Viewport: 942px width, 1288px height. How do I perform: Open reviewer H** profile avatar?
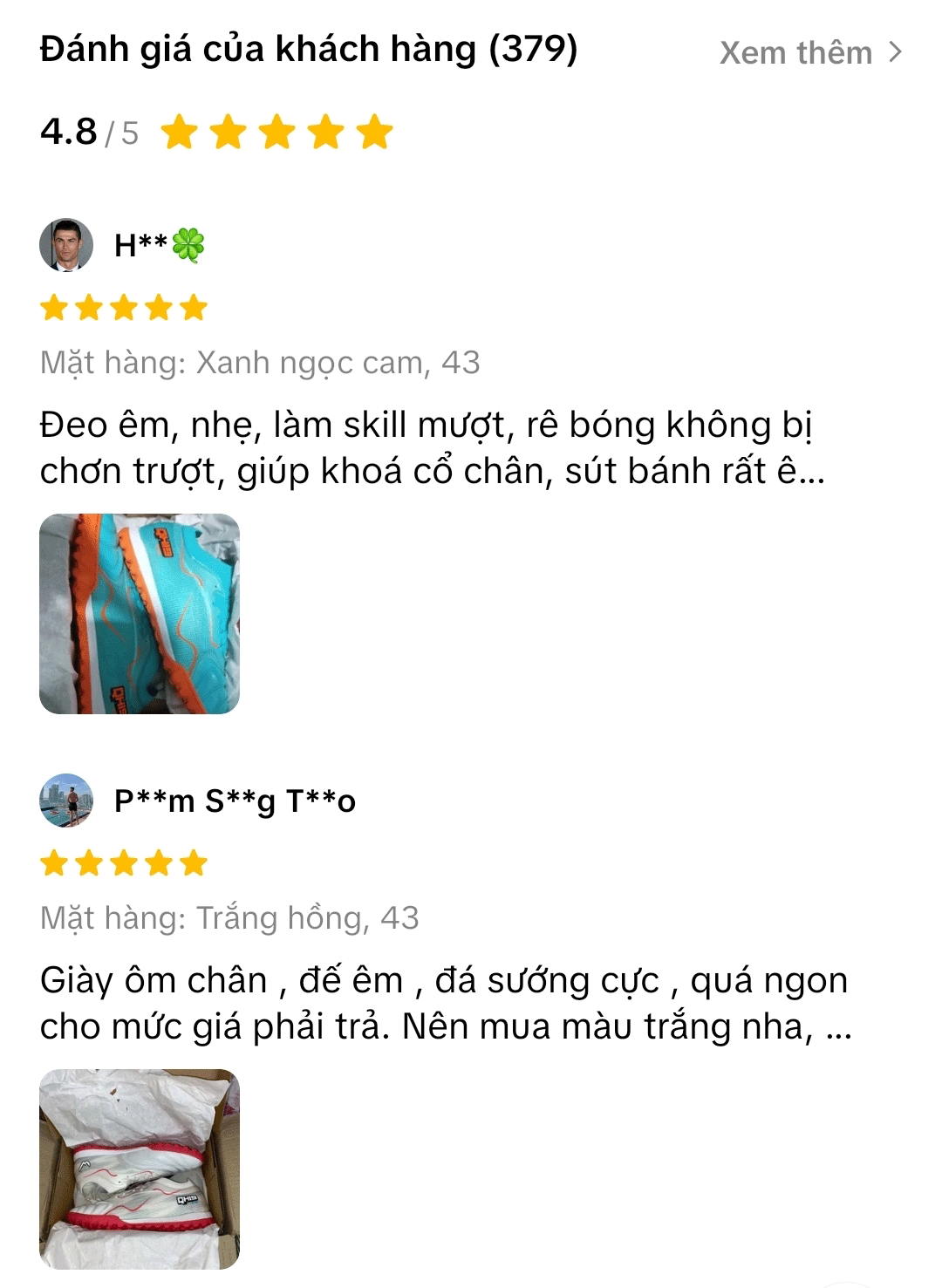coord(66,245)
